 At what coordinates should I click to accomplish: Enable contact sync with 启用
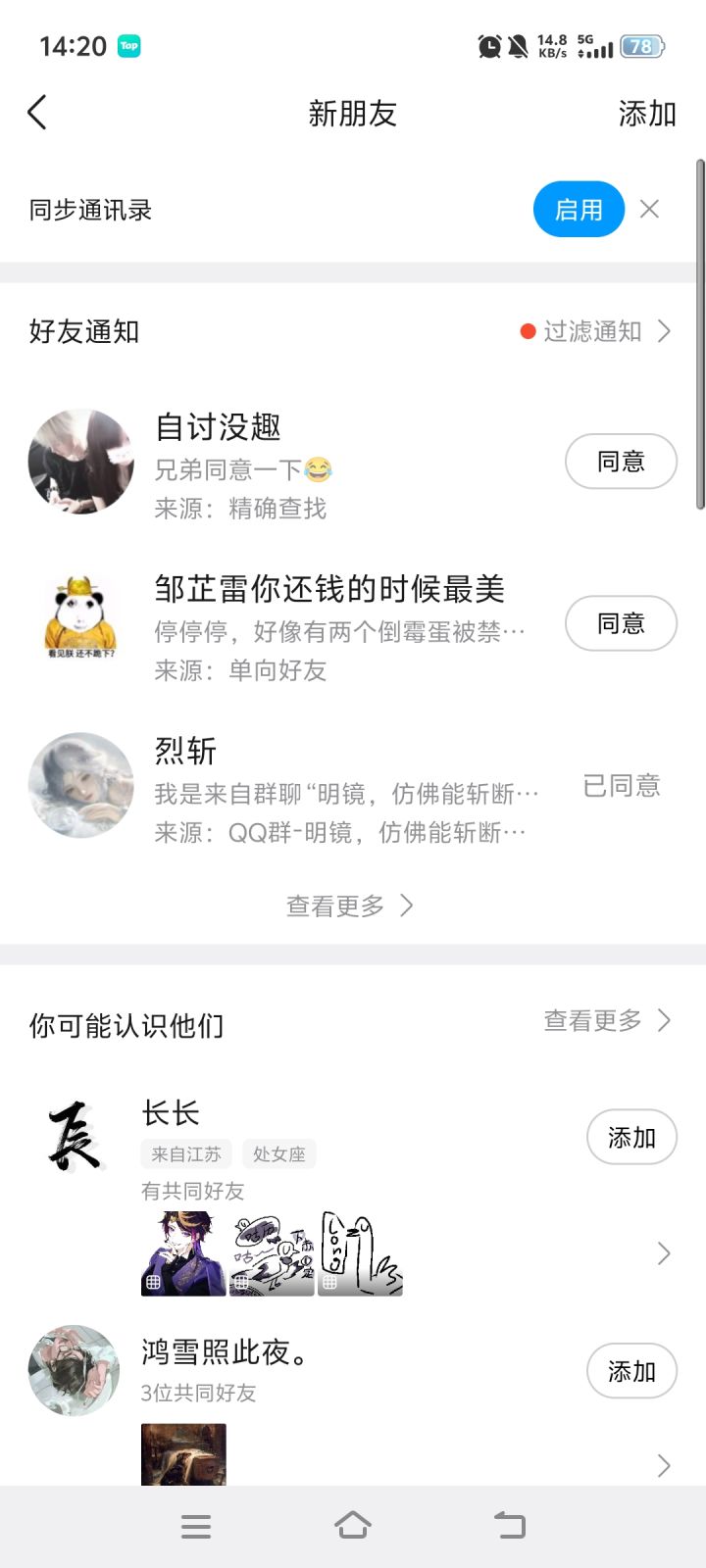(x=579, y=210)
